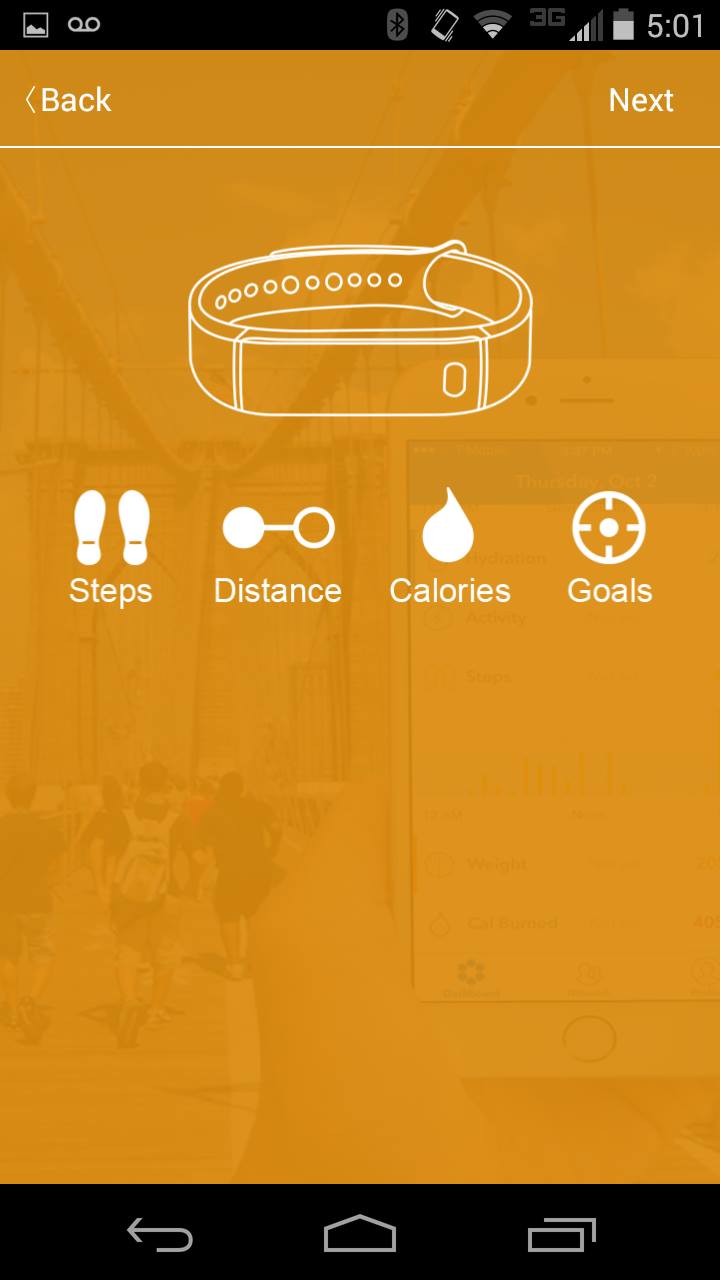
Task: Continue with the Next button
Action: click(x=641, y=100)
